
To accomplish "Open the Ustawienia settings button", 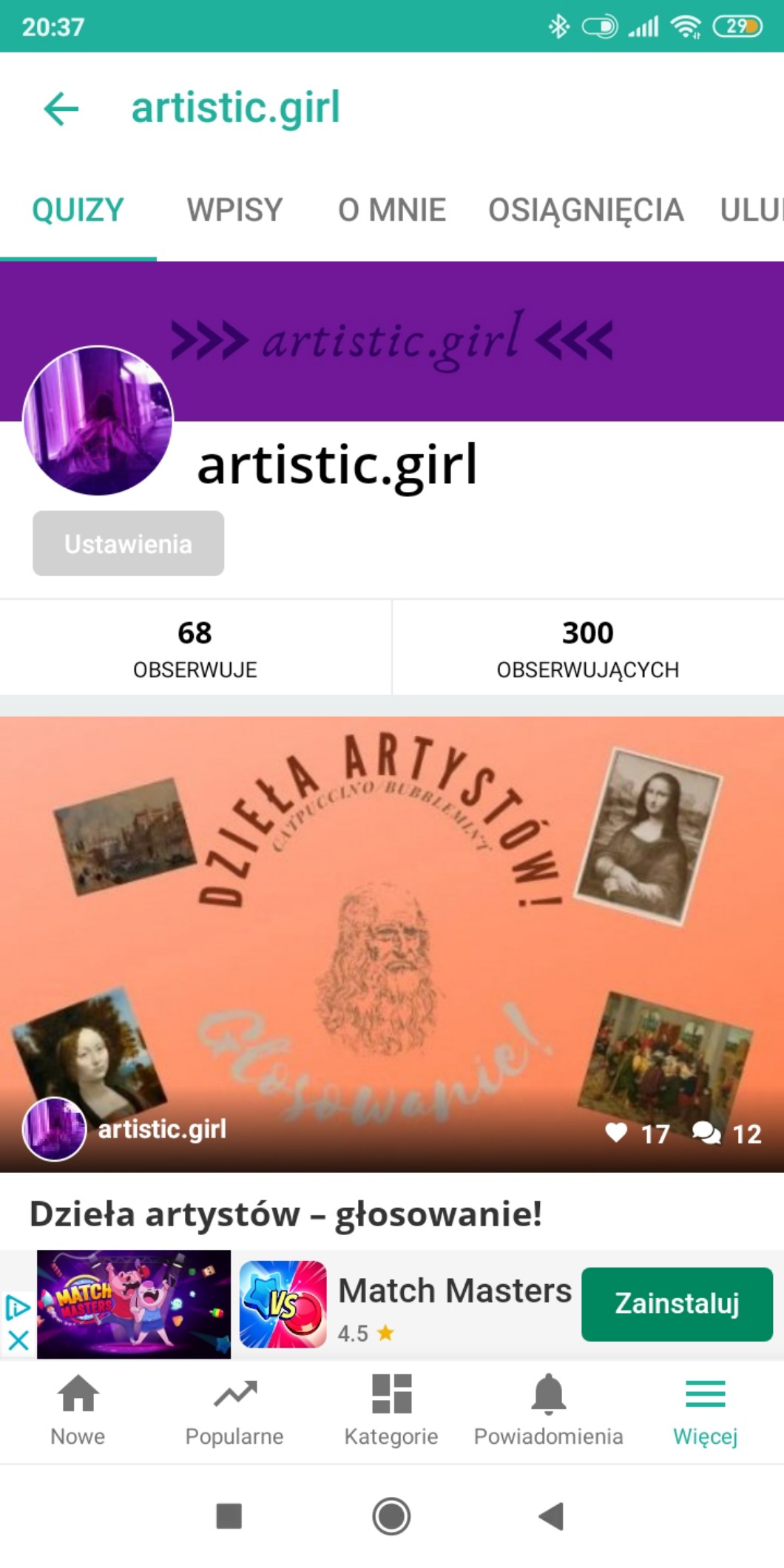I will coord(128,544).
